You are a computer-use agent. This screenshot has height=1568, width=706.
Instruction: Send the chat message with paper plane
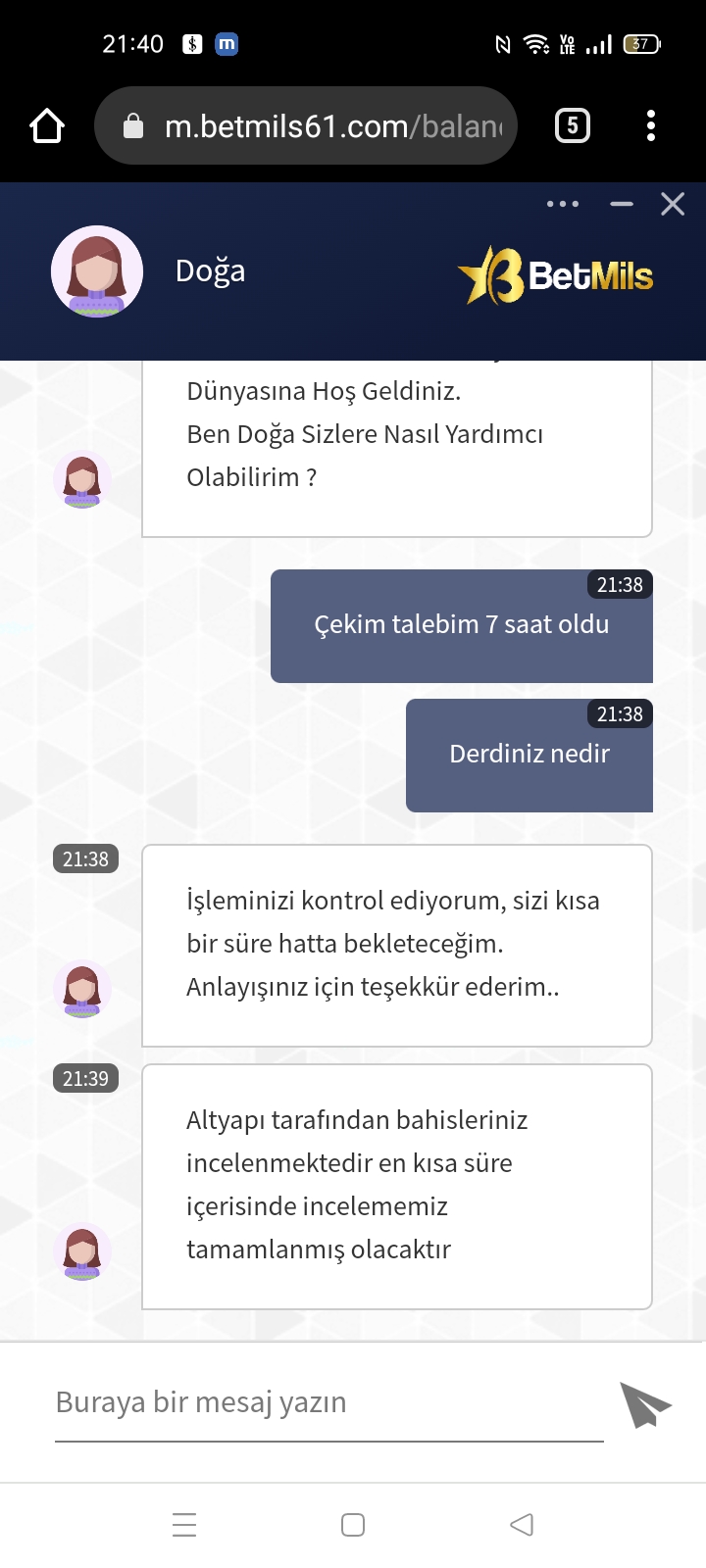pos(645,1404)
